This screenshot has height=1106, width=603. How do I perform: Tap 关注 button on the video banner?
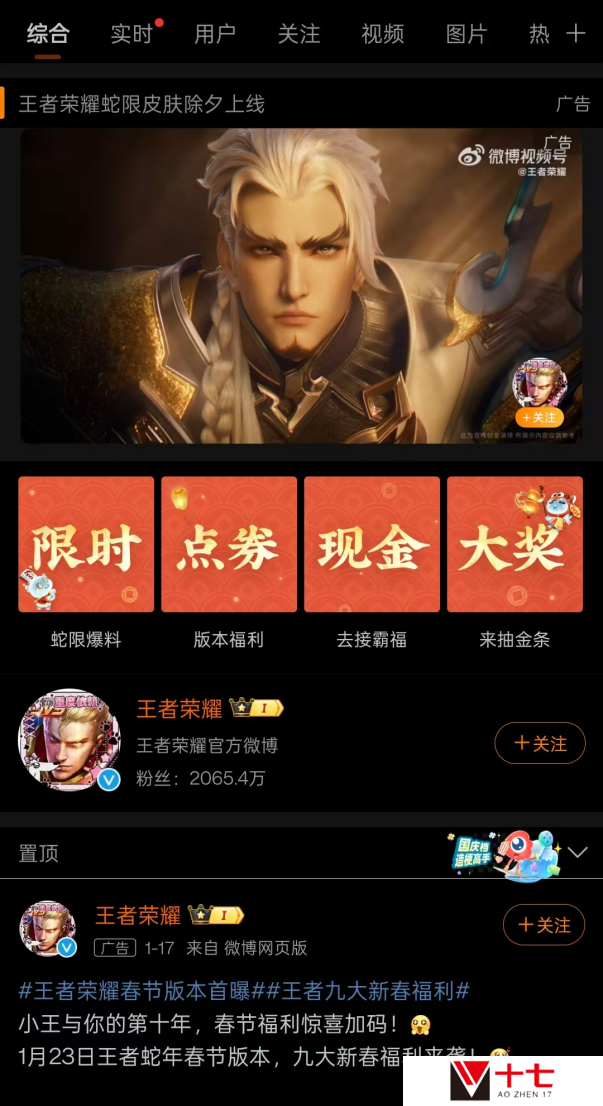(539, 417)
